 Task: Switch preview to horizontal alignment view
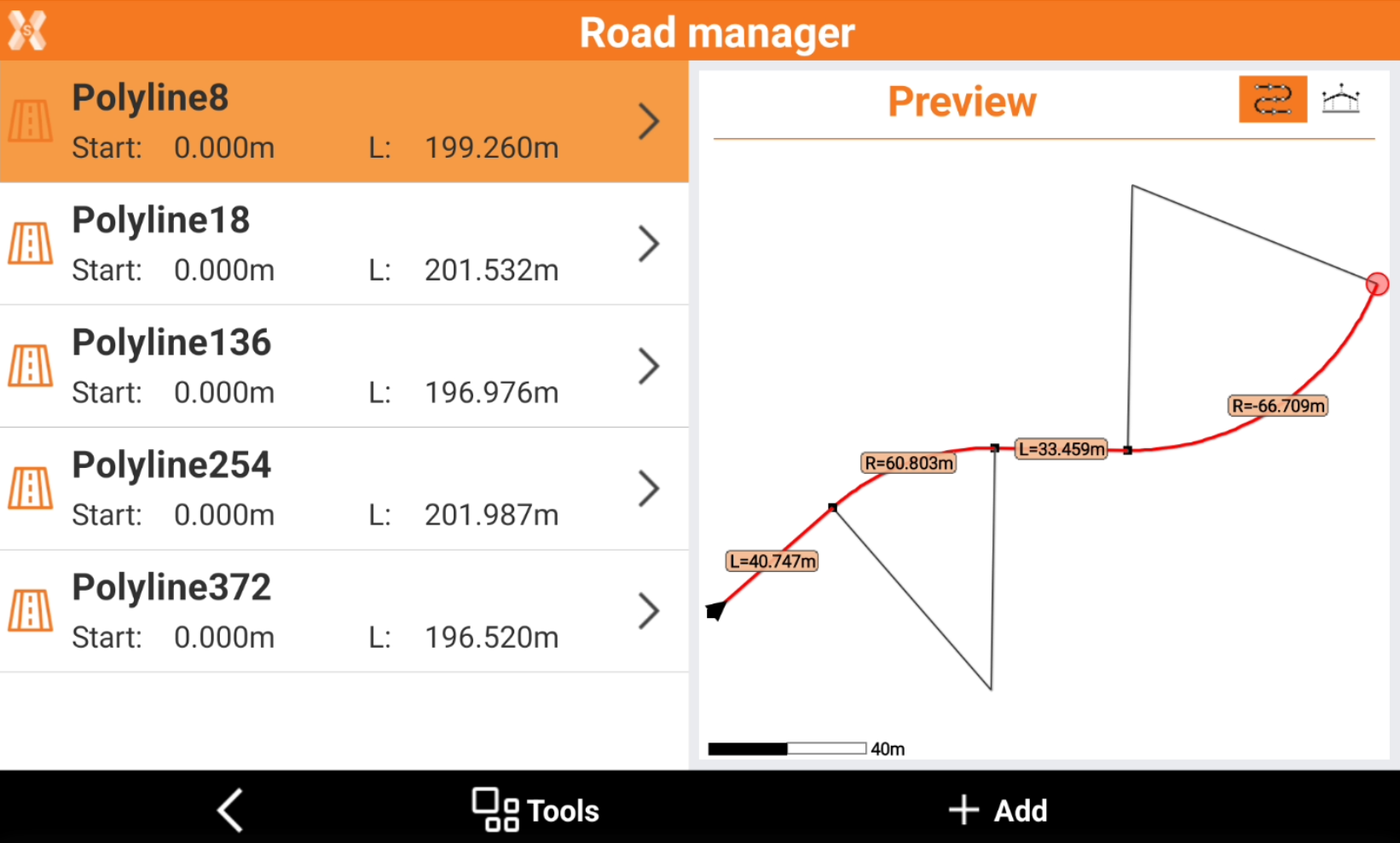click(1272, 100)
